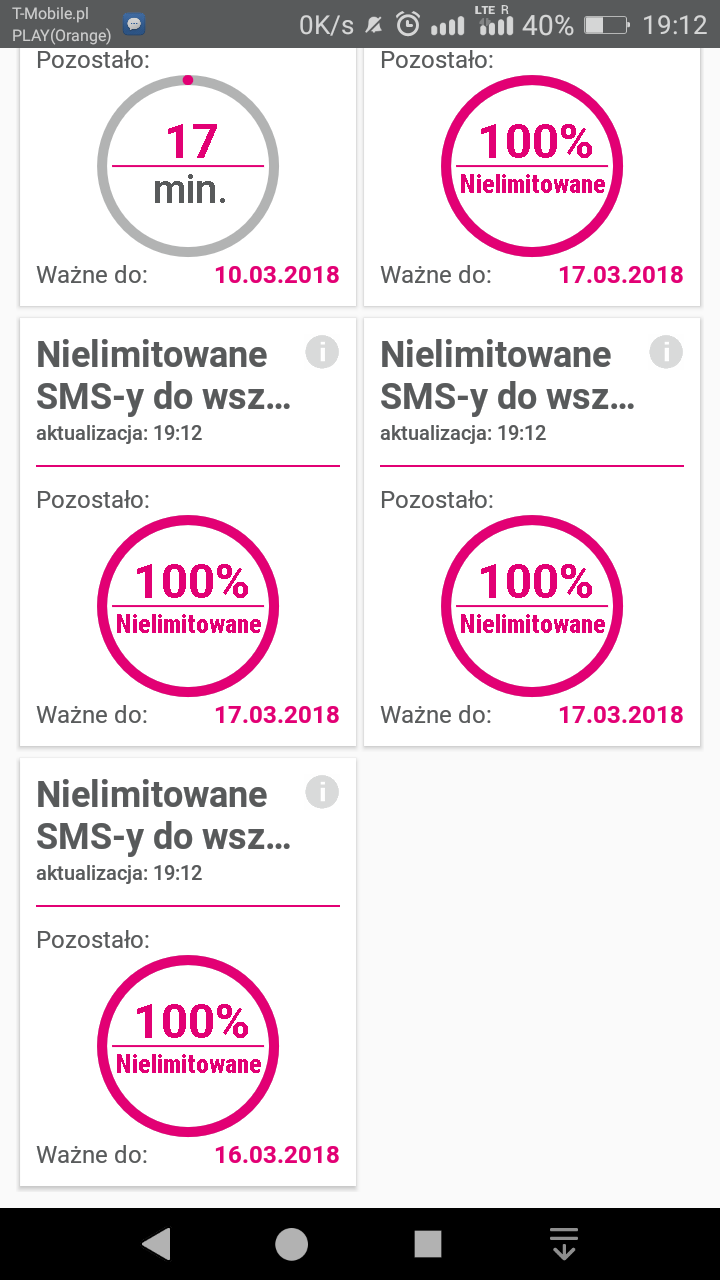Hide the navigation bar with the down-arrow icon

pos(564,1244)
